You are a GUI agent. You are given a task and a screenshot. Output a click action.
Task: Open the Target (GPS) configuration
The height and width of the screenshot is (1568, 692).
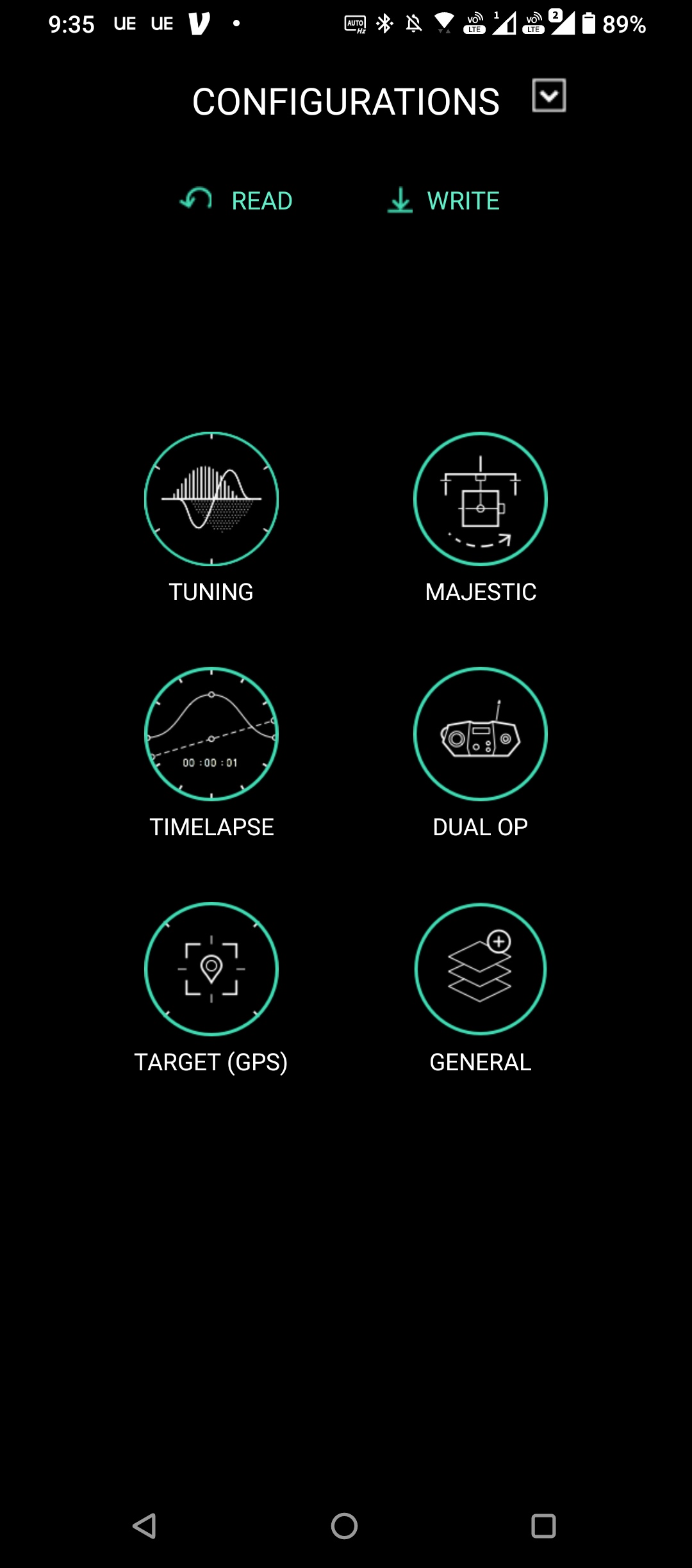point(211,969)
